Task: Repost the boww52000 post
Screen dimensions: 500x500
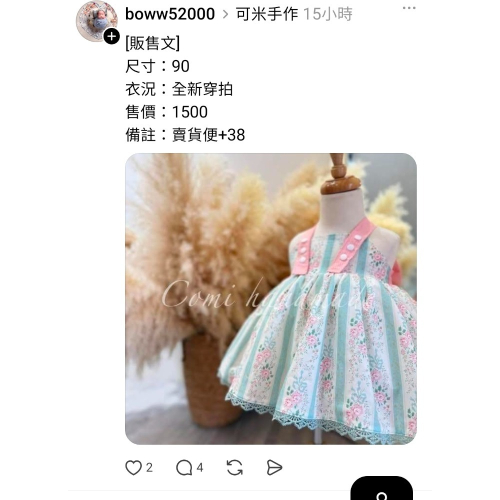Action: (x=235, y=467)
